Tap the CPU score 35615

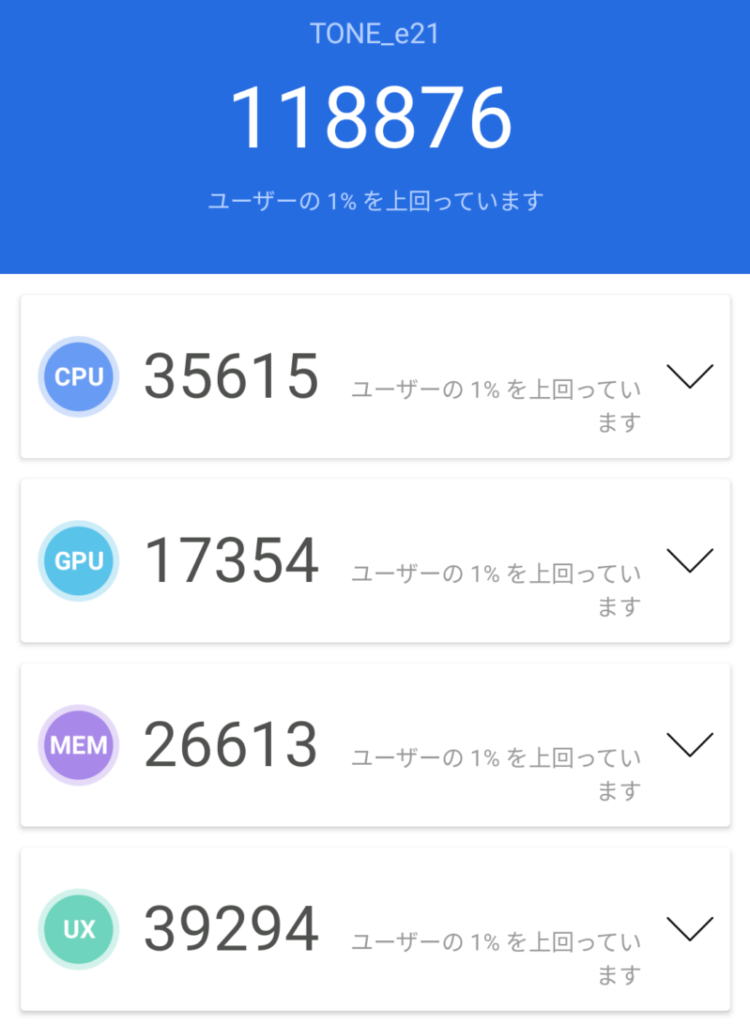(x=231, y=376)
